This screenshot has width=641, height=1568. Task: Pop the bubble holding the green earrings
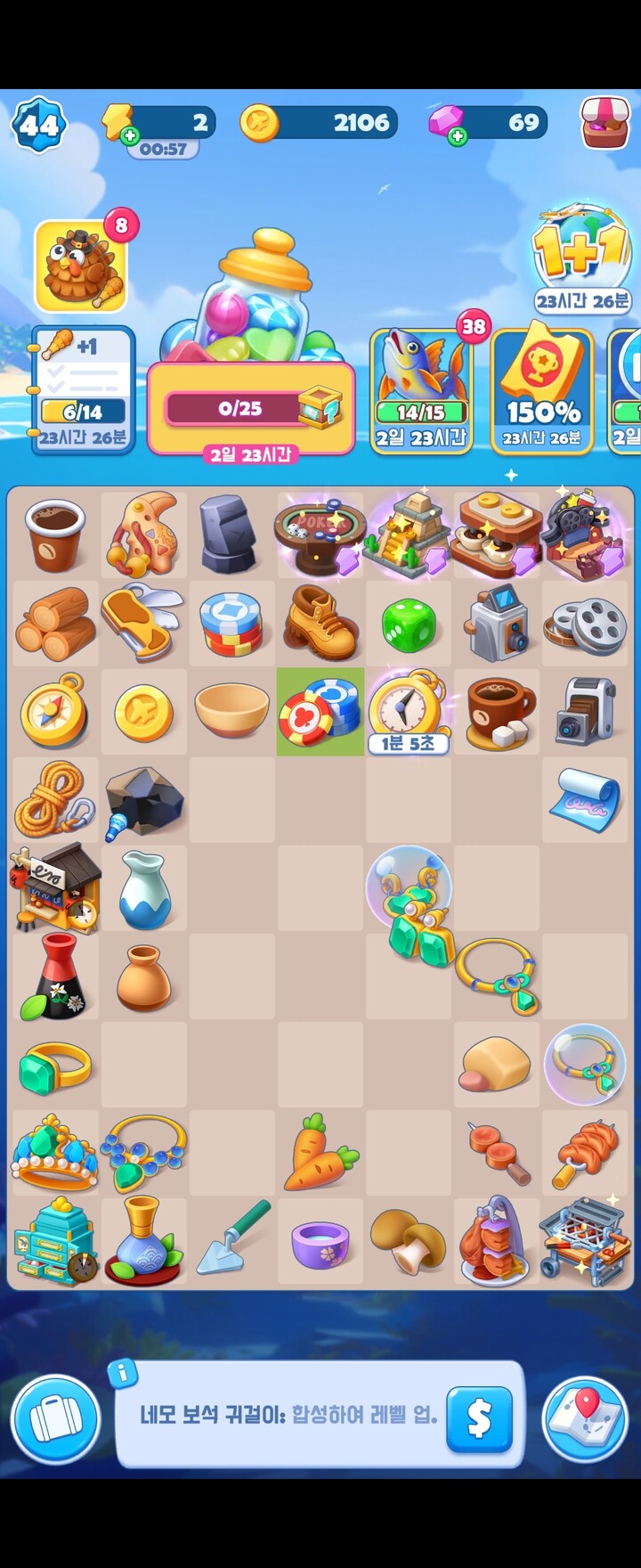[409, 891]
